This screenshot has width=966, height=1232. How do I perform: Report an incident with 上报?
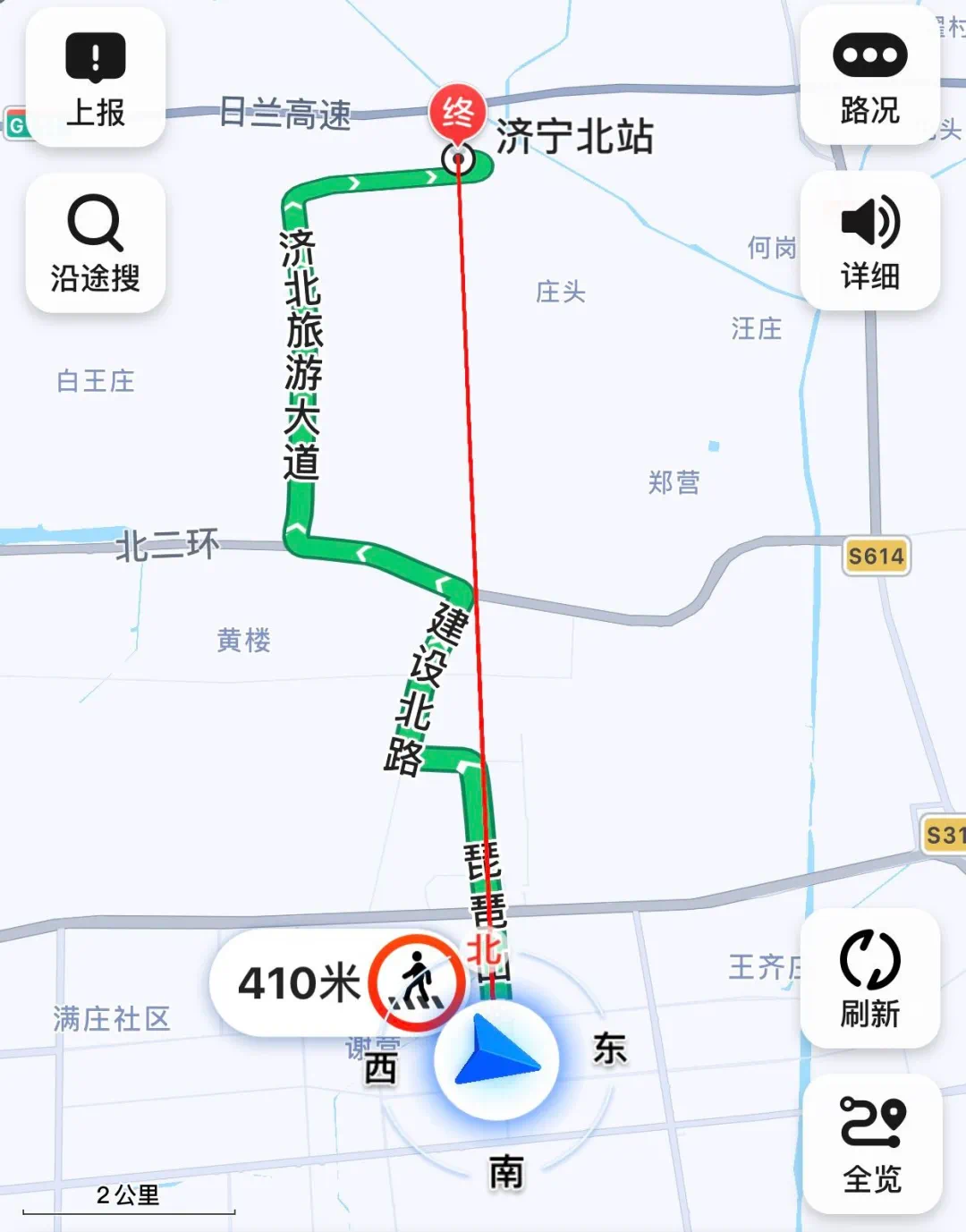(96, 78)
